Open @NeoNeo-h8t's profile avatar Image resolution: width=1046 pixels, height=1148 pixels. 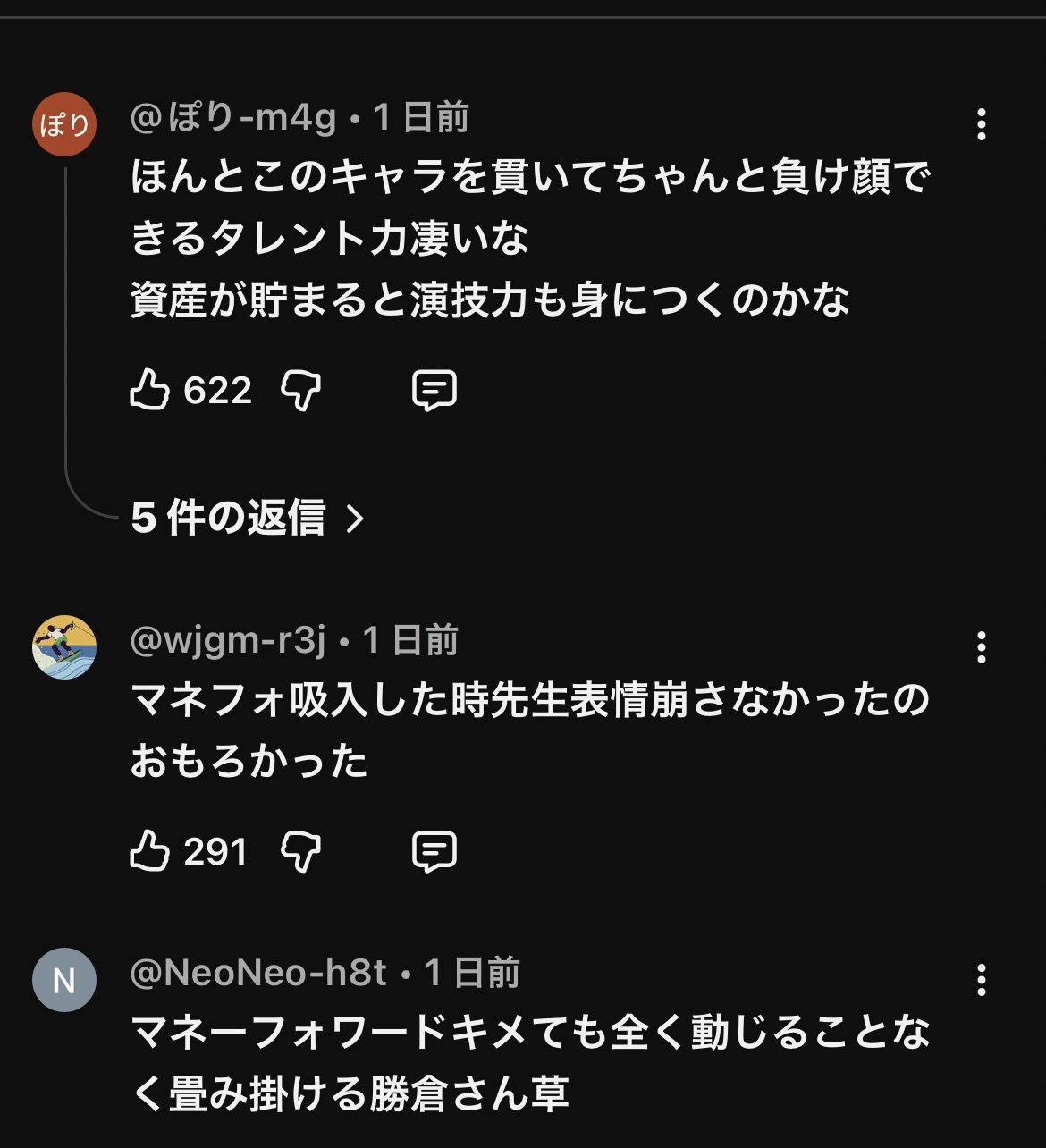tap(64, 980)
